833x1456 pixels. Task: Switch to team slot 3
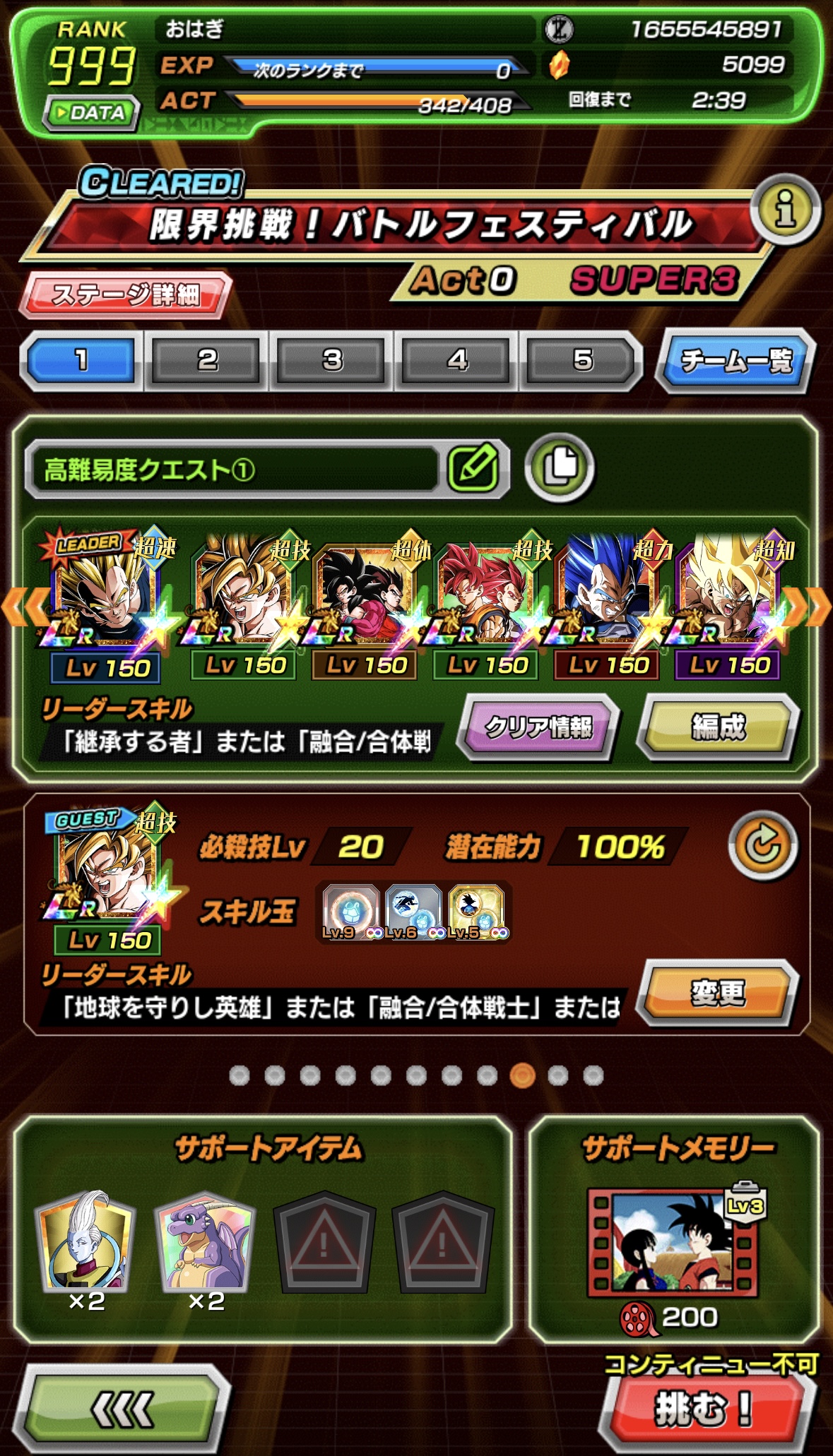point(331,360)
